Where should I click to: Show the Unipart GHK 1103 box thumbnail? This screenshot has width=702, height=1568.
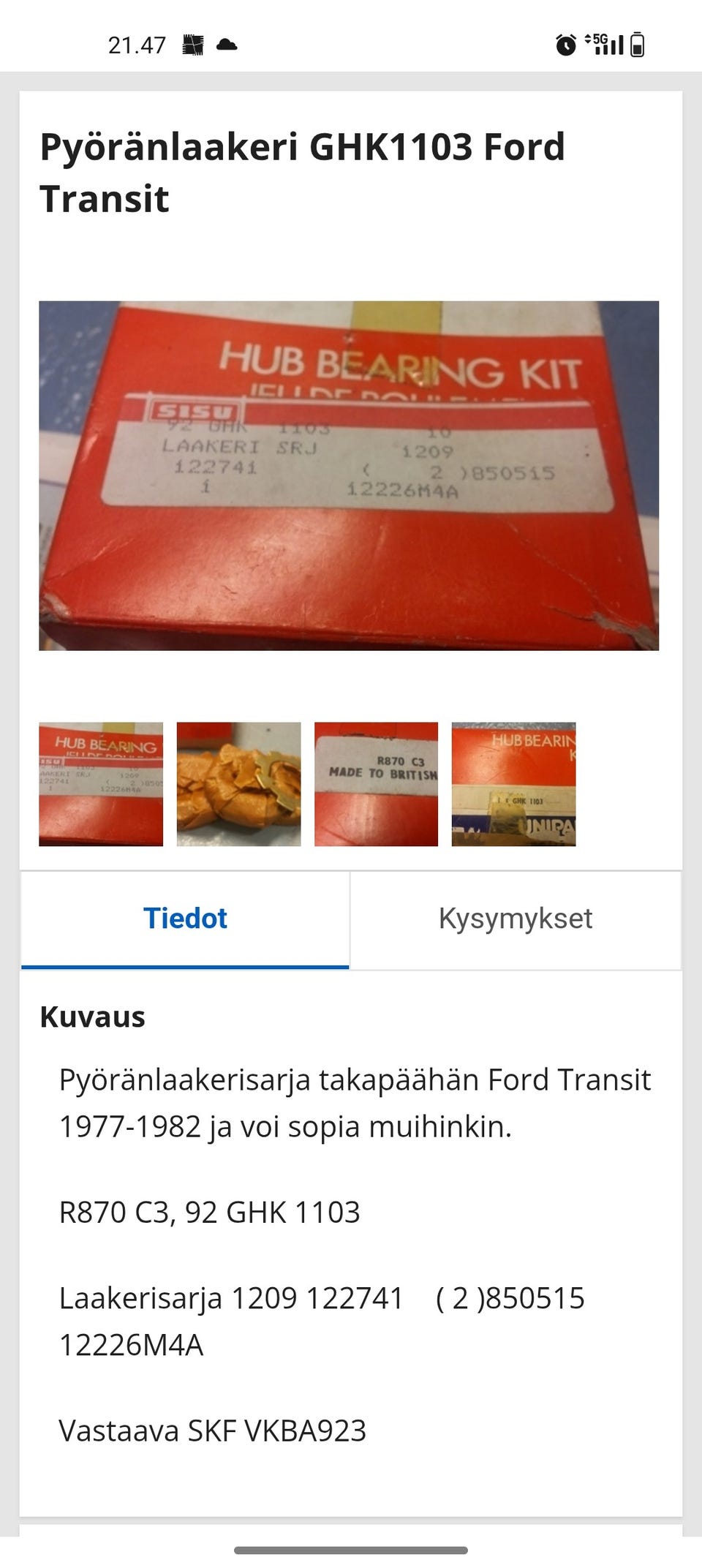coord(513,784)
